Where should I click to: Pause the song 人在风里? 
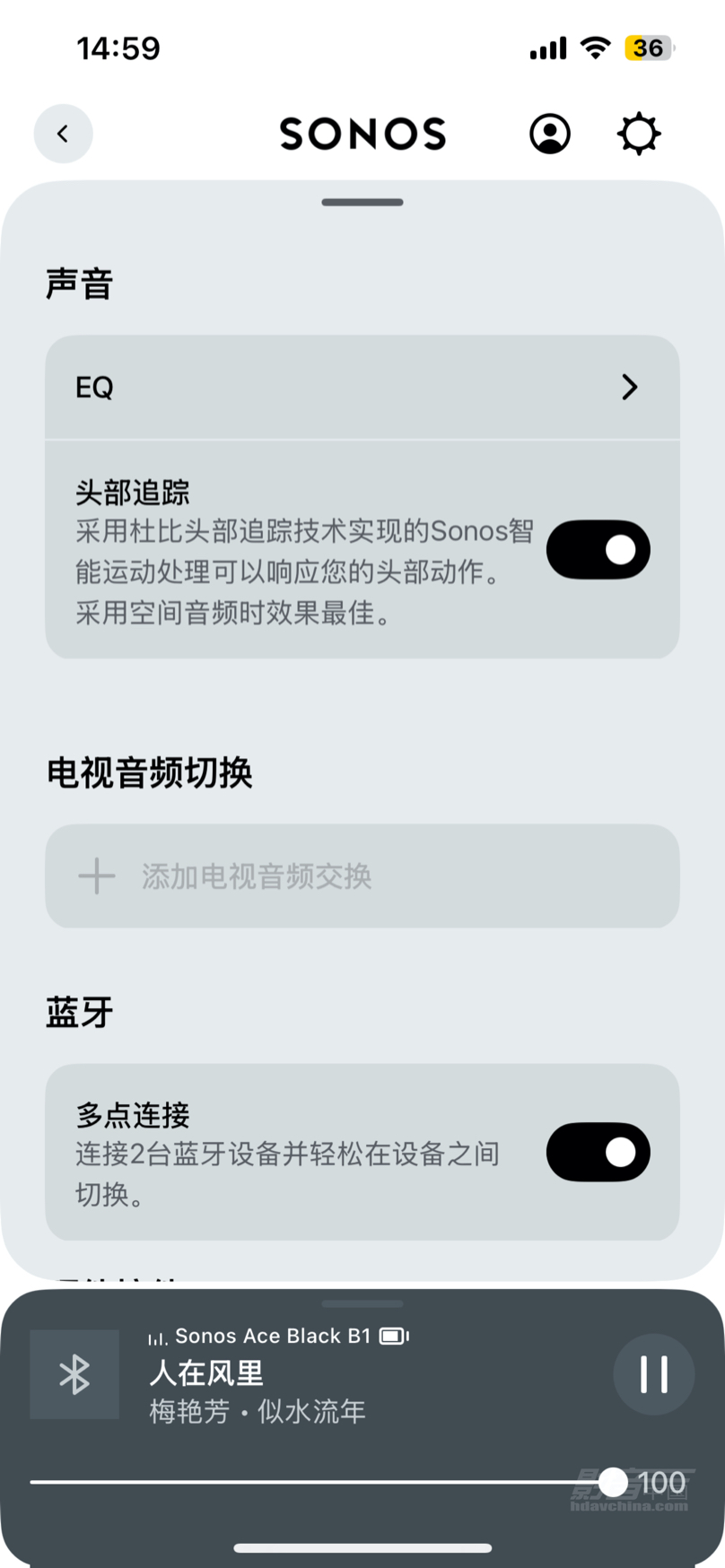[x=653, y=1374]
